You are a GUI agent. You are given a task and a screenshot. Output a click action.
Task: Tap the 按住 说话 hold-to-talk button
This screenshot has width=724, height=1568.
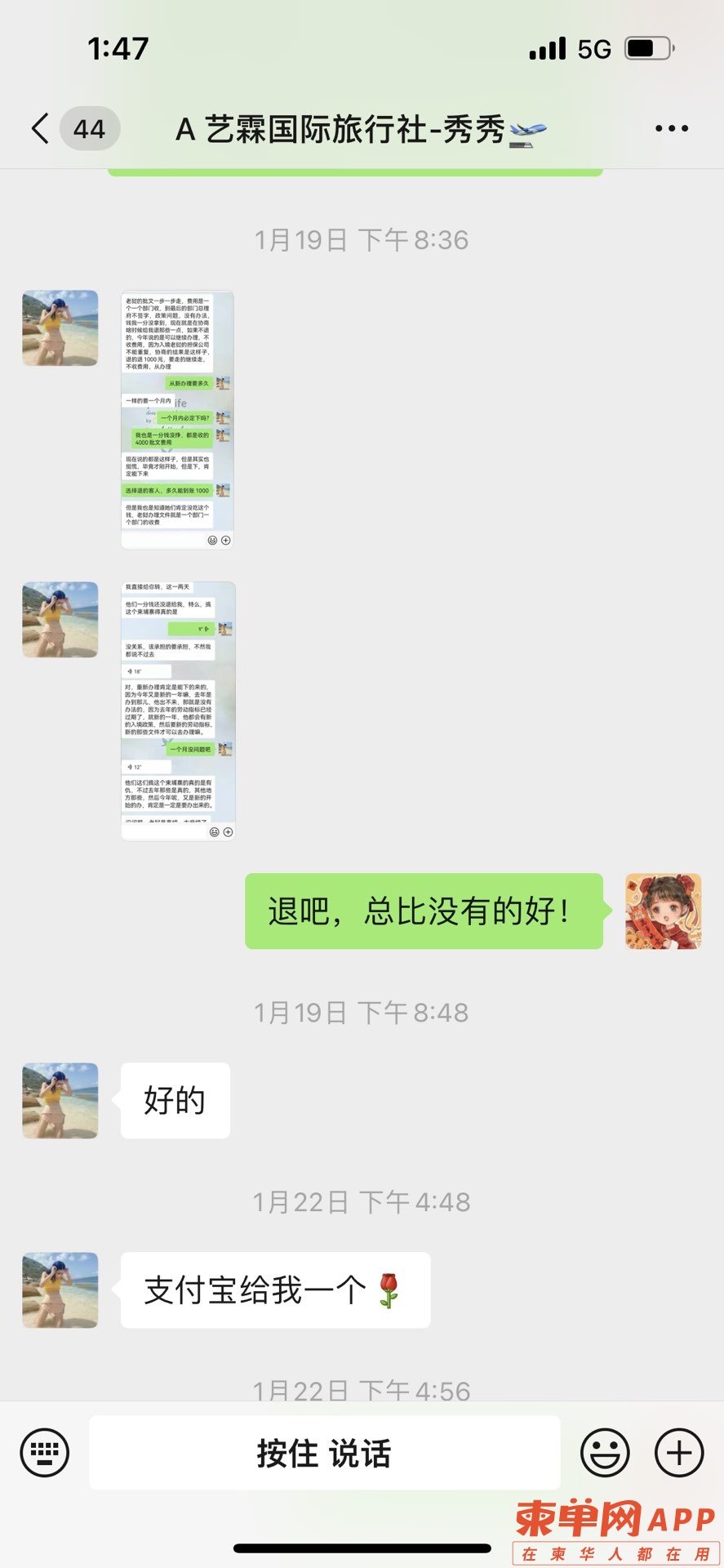tap(324, 1453)
